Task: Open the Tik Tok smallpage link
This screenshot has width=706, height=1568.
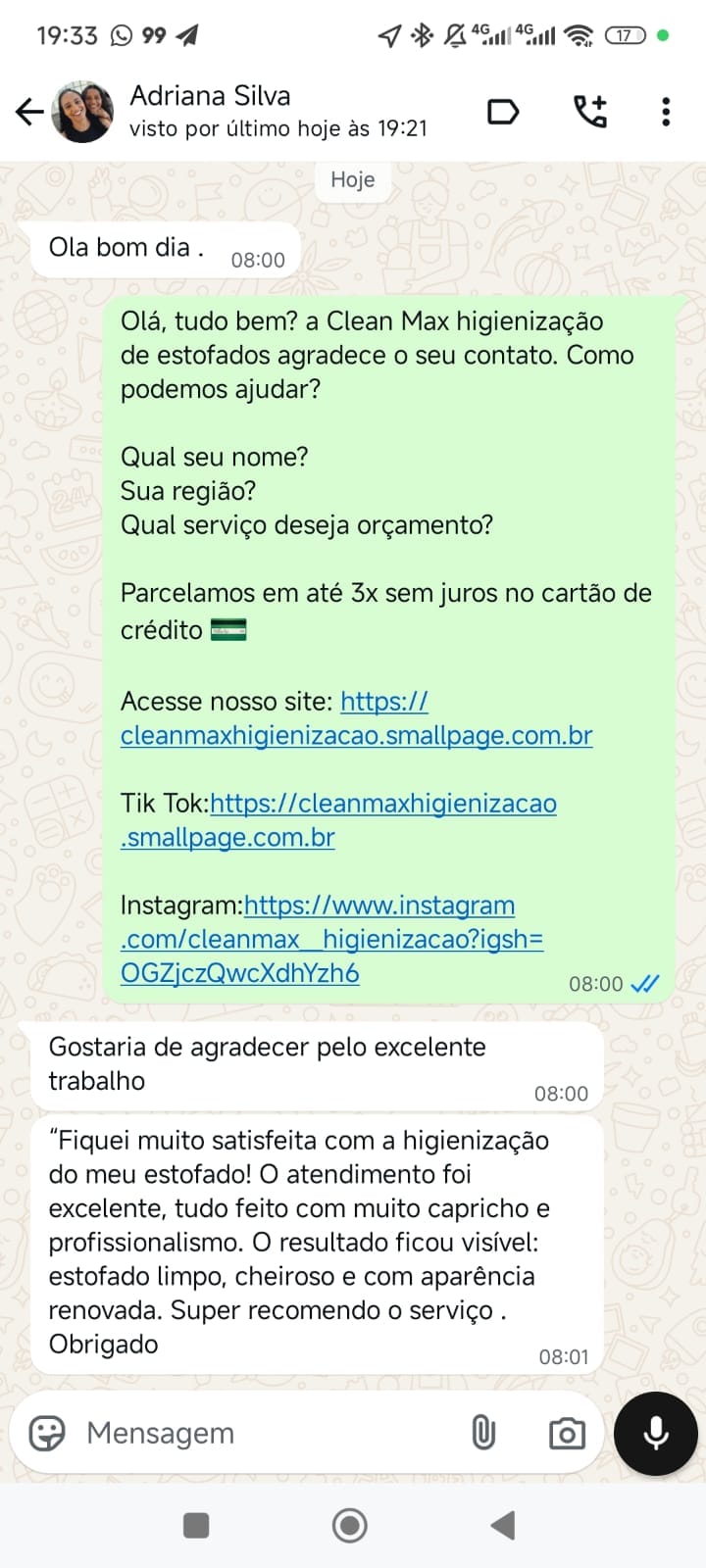Action: coord(382,804)
